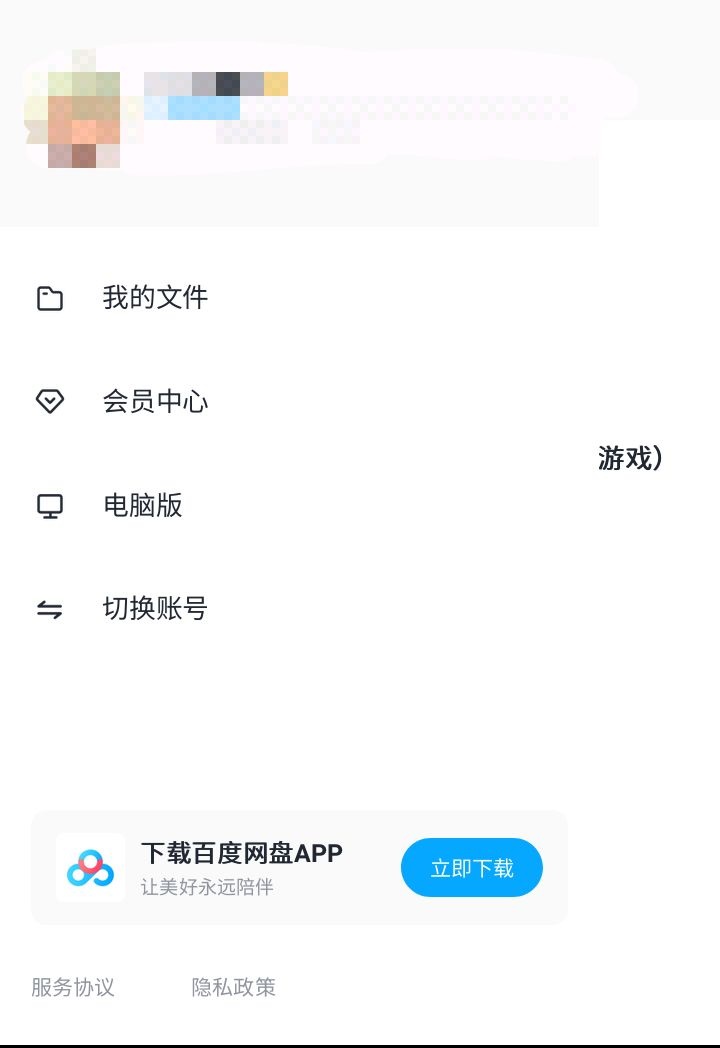The width and height of the screenshot is (720, 1048).
Task: Select 切换账号 to change accounts
Action: coord(154,610)
